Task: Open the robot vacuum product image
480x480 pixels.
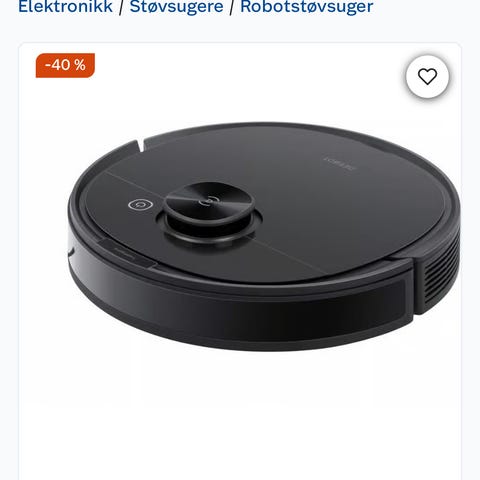Action: pyautogui.click(x=264, y=236)
